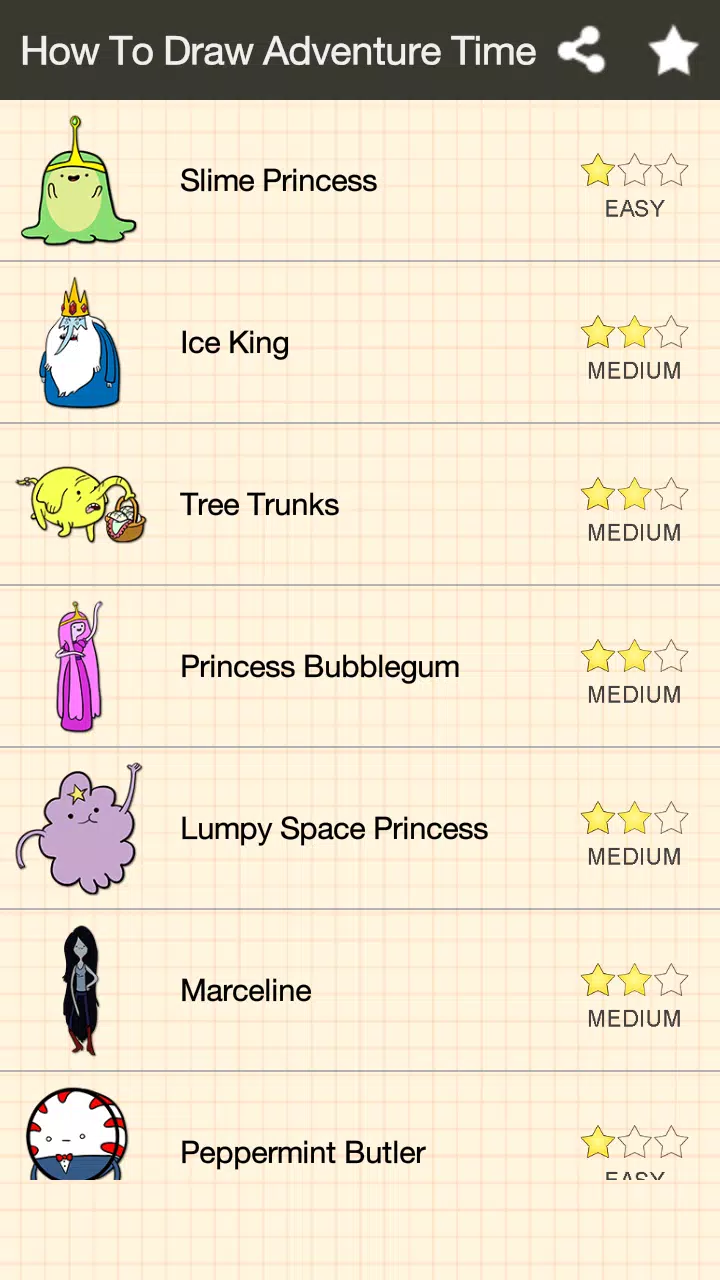Tap the second star on Marceline rating
720x1280 pixels.
point(634,981)
